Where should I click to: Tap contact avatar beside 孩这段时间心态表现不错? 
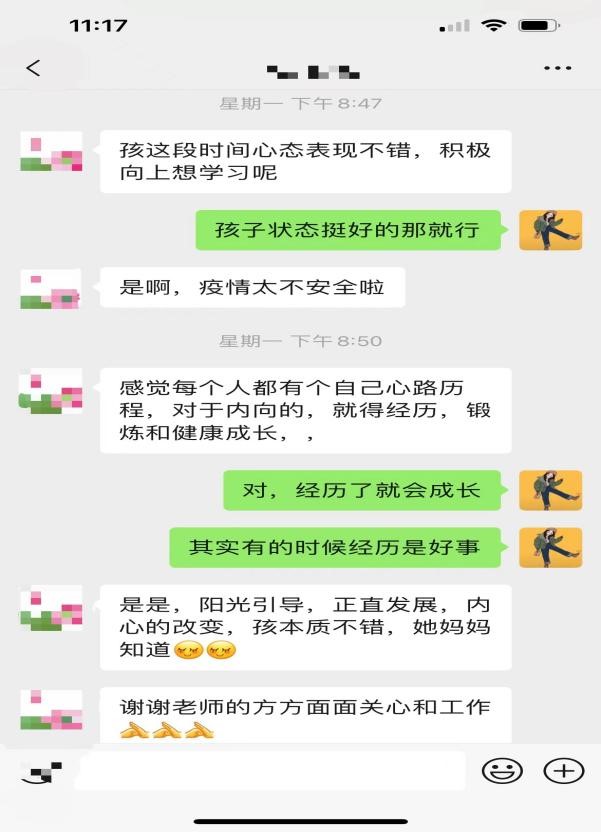51,153
